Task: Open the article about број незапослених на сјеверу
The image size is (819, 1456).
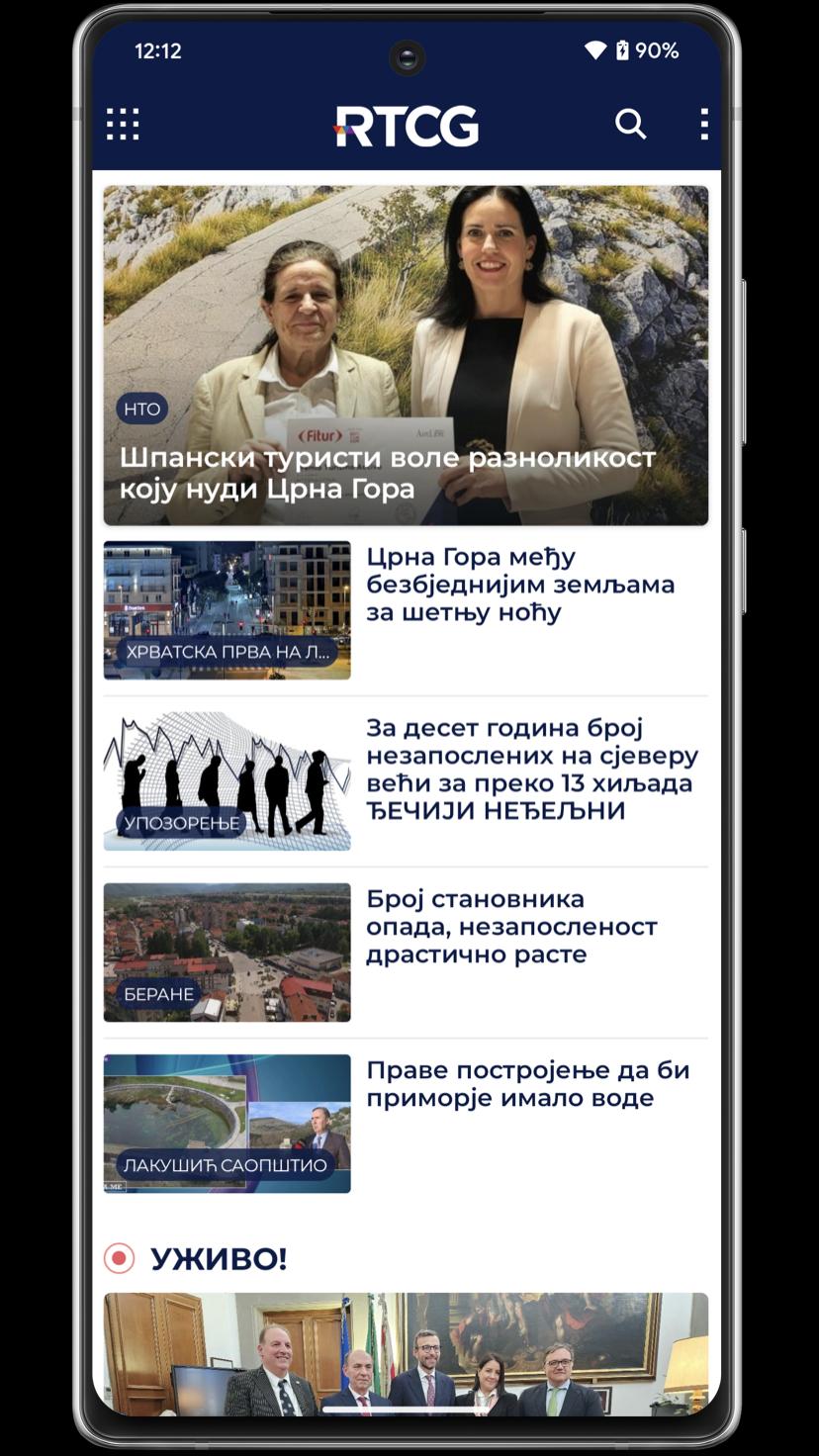Action: pos(406,781)
